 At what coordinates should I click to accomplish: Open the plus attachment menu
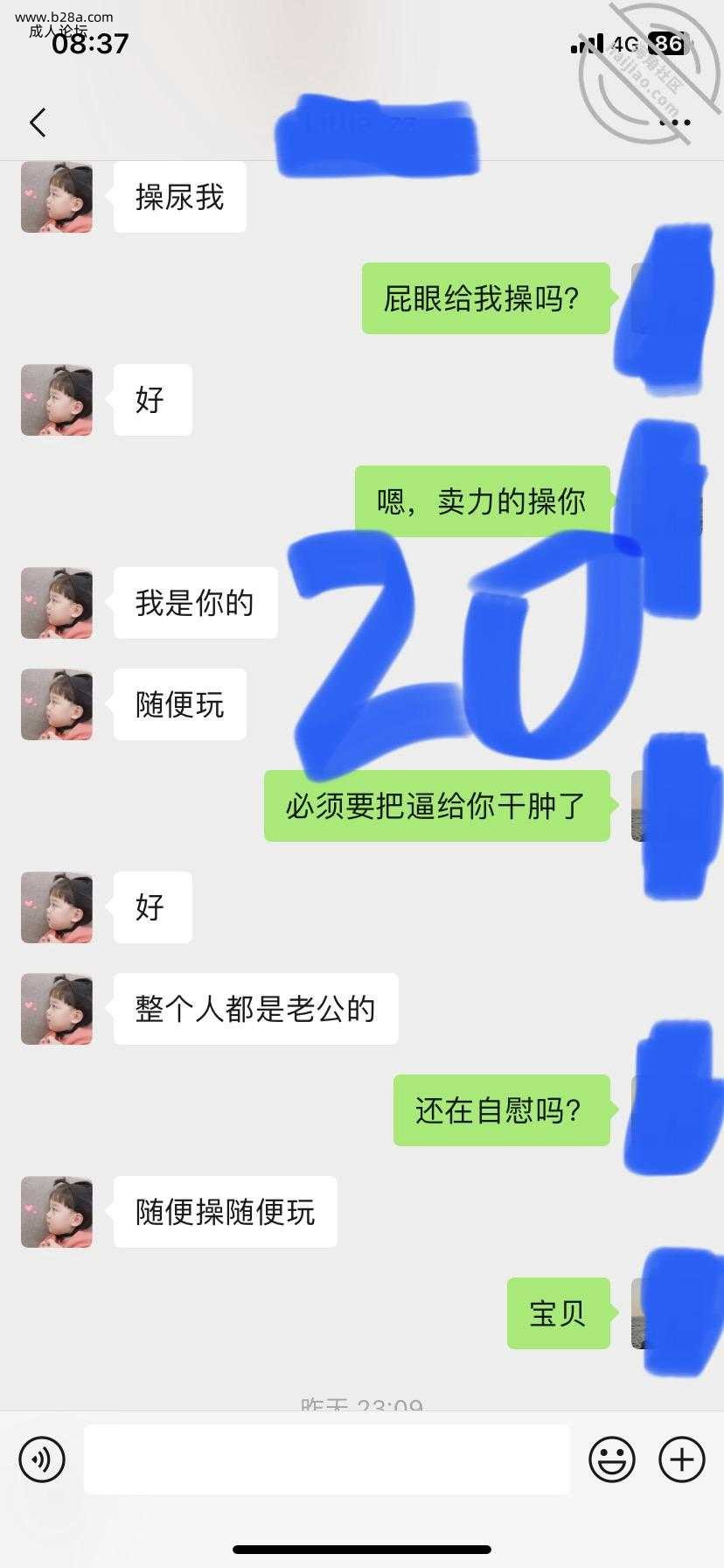pos(682,1459)
